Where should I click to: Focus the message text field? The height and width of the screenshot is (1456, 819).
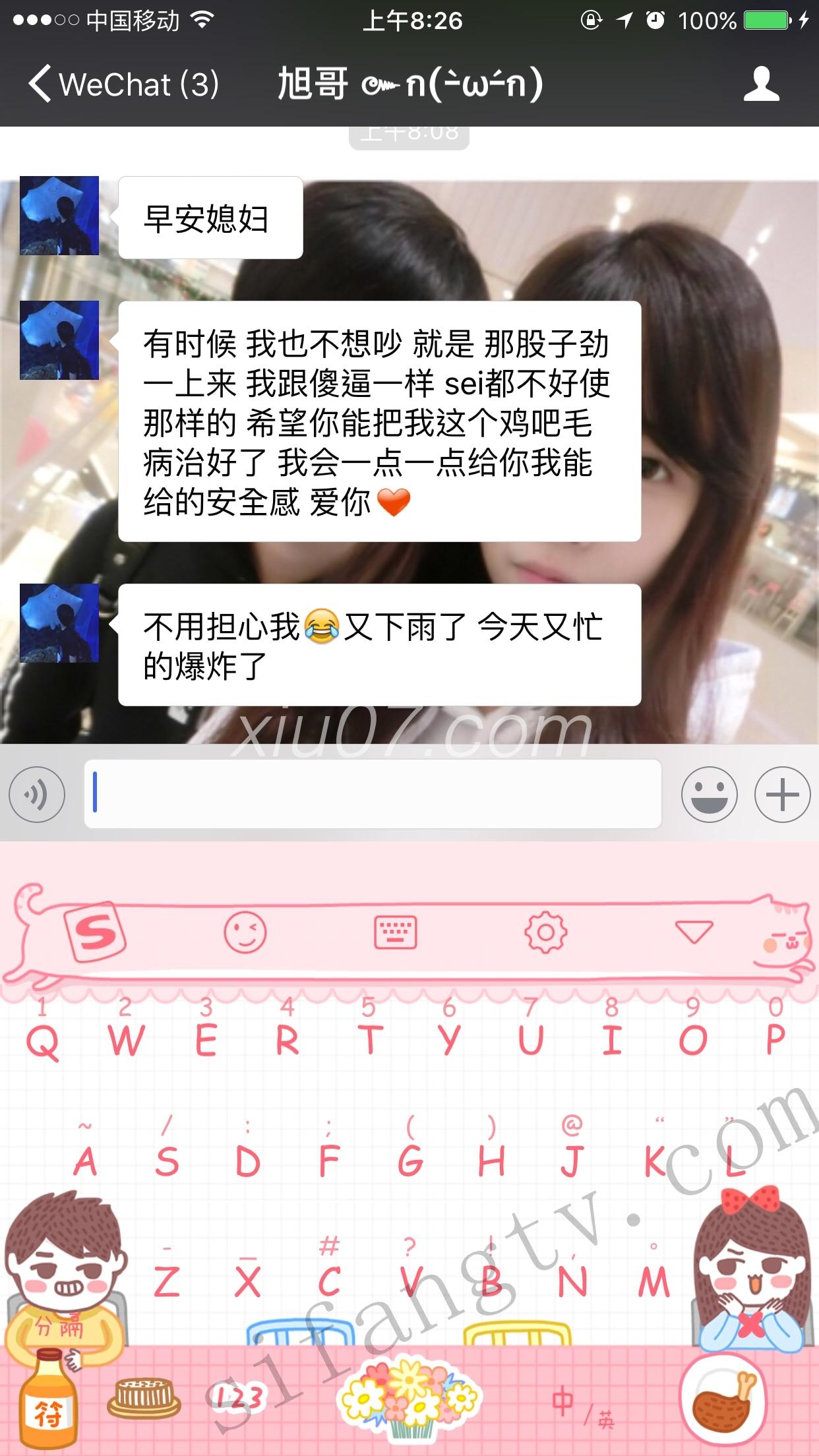(373, 794)
